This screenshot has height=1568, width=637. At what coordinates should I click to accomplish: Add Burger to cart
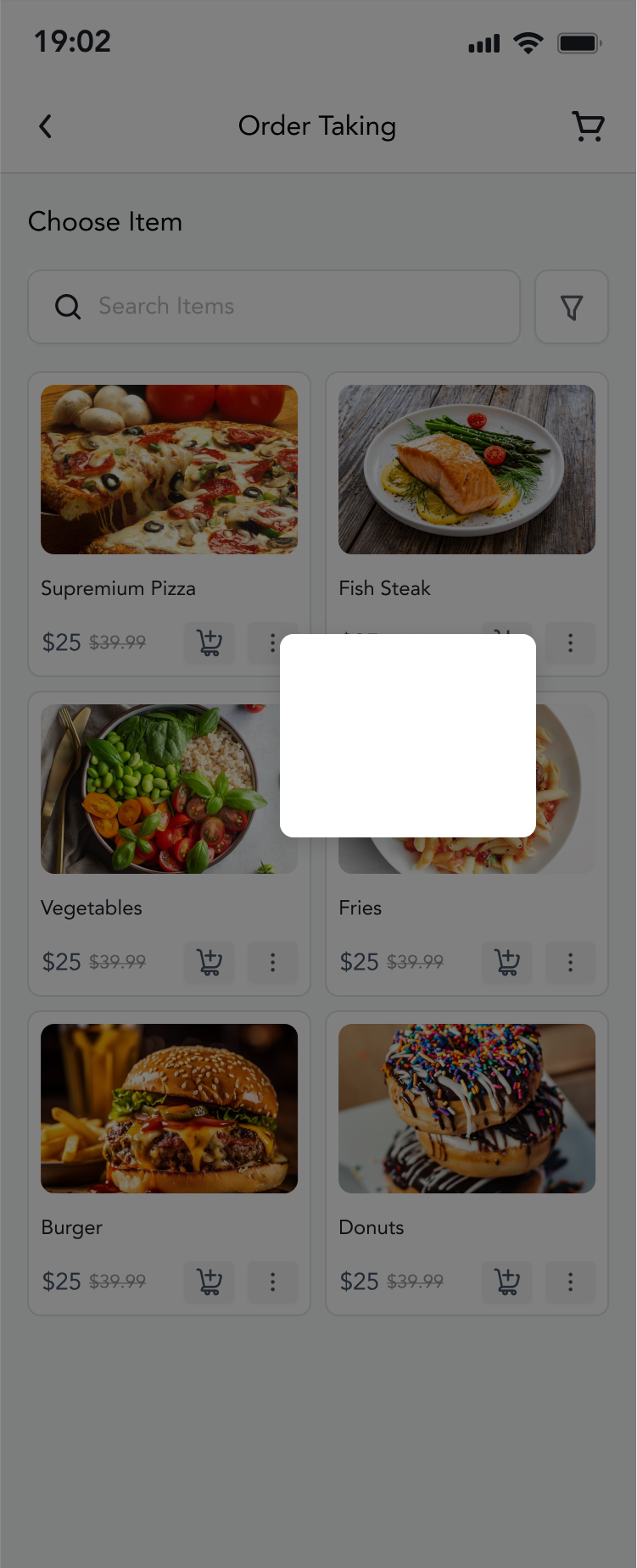coord(210,1282)
